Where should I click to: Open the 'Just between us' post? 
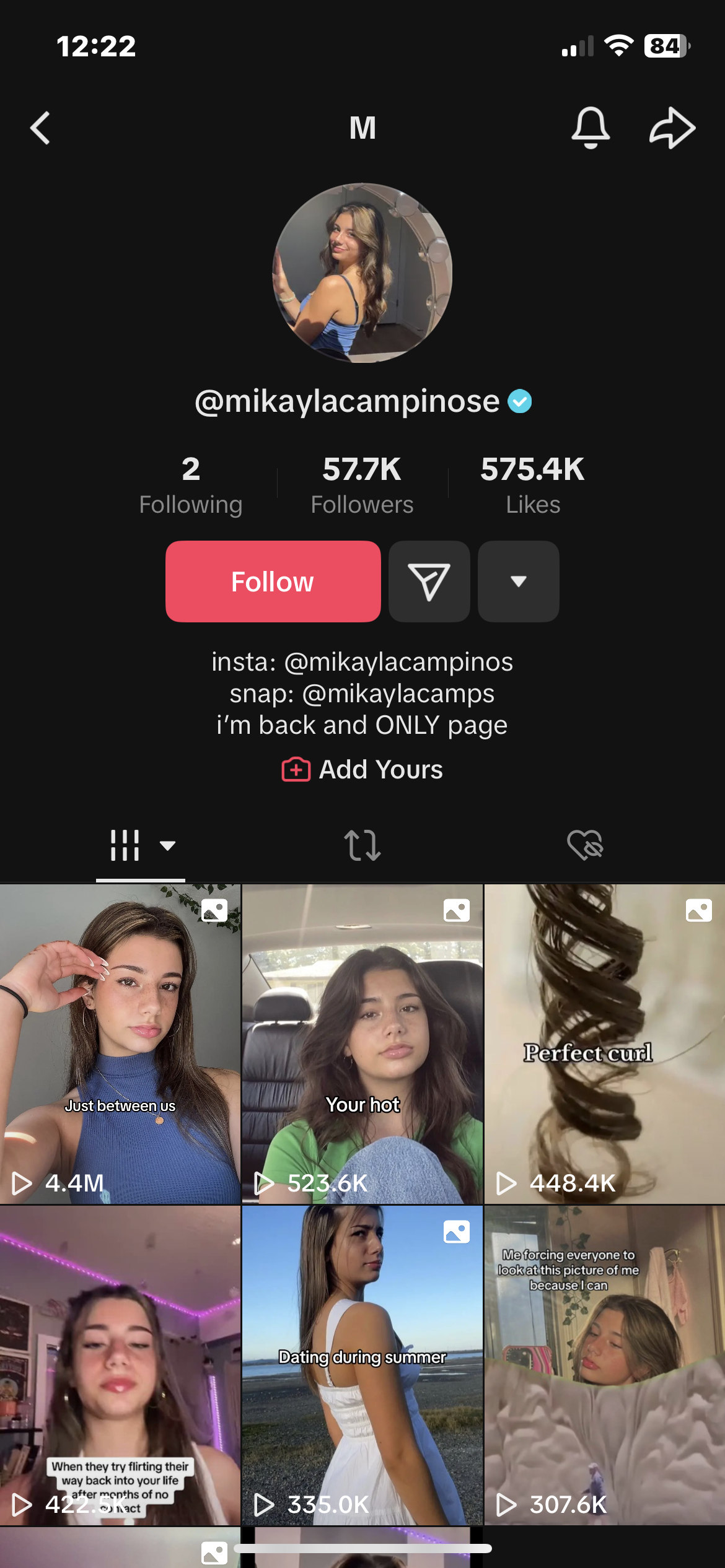click(120, 1043)
